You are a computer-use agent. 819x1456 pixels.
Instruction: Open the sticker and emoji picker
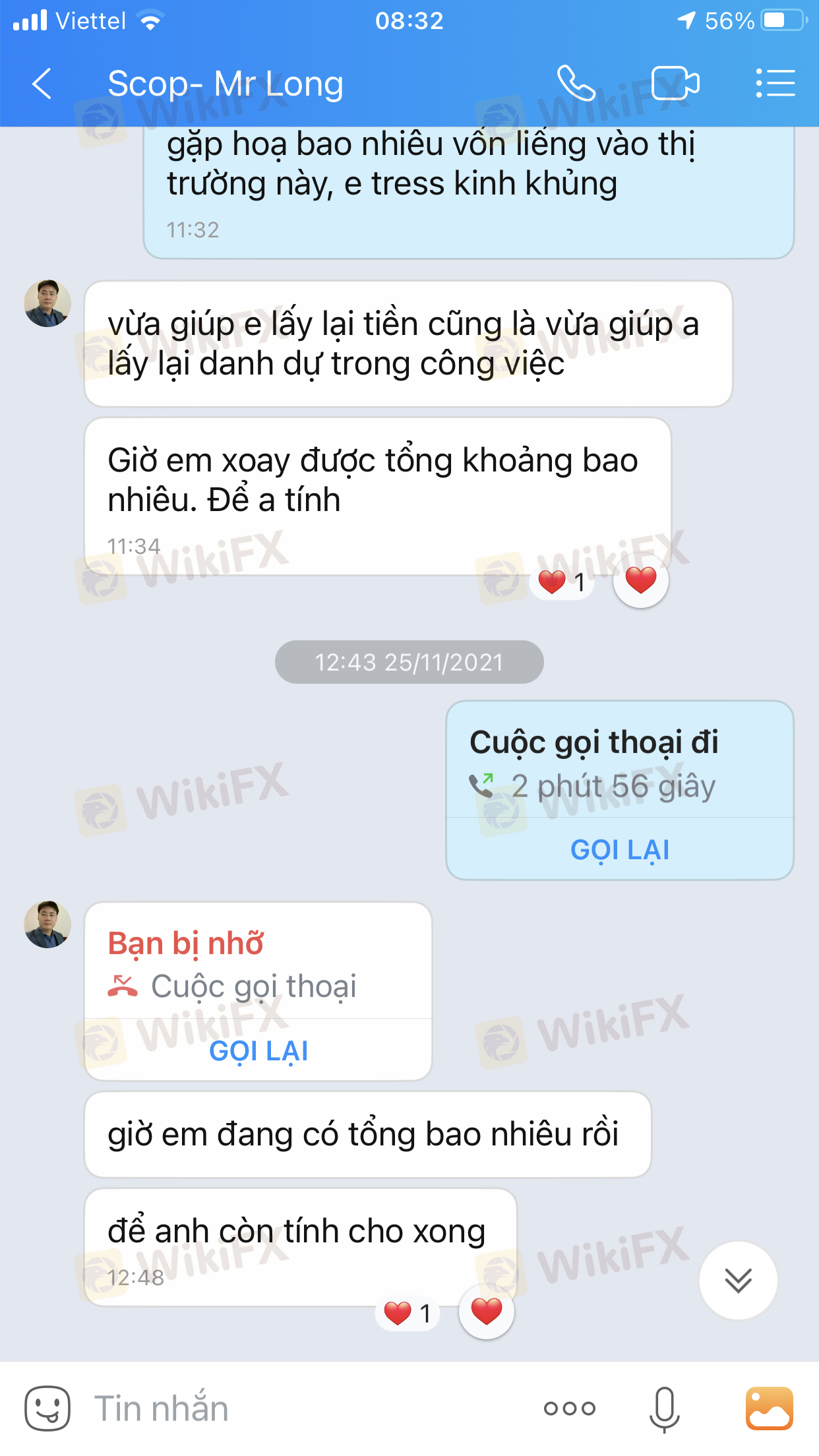(47, 1409)
